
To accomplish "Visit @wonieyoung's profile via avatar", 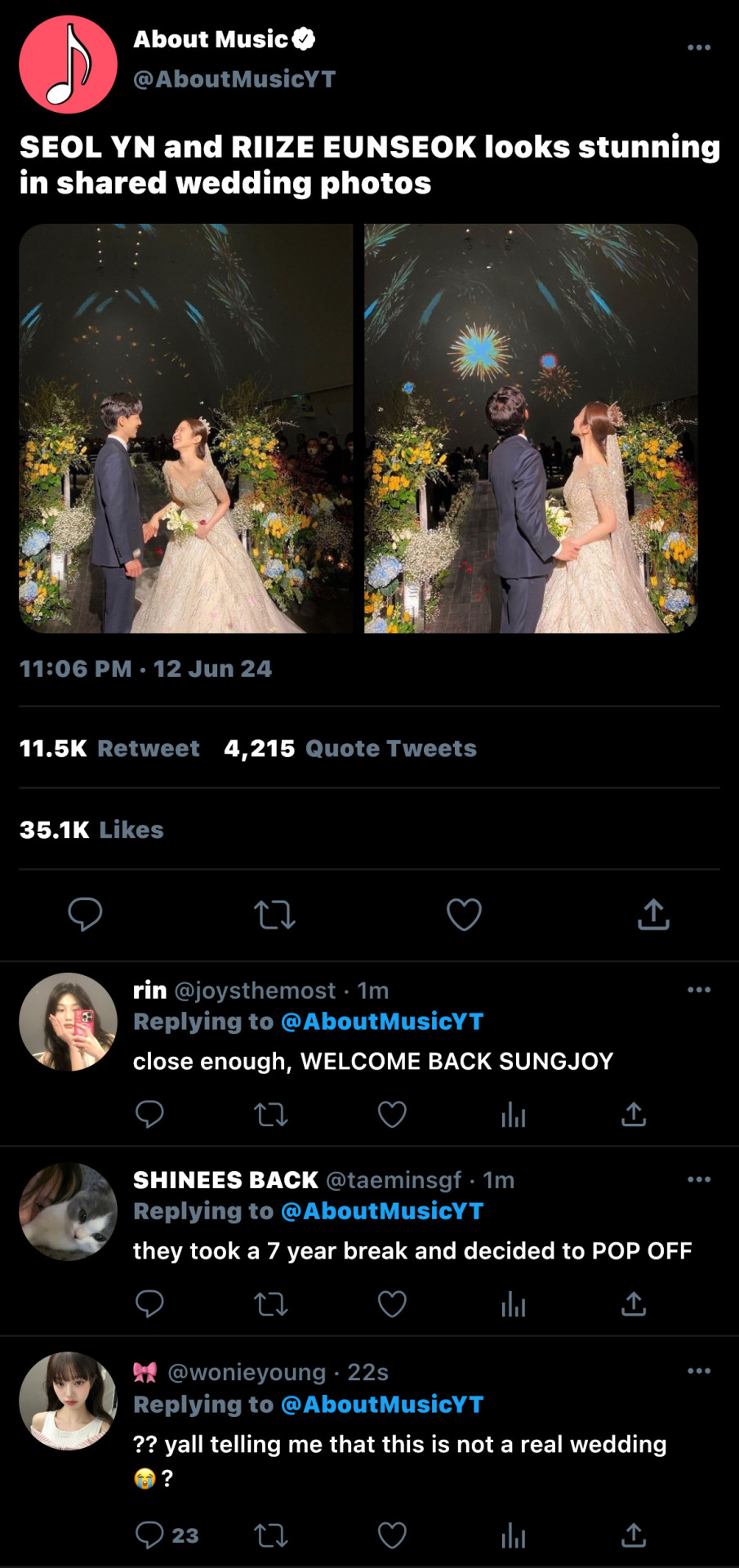I will pos(68,1401).
